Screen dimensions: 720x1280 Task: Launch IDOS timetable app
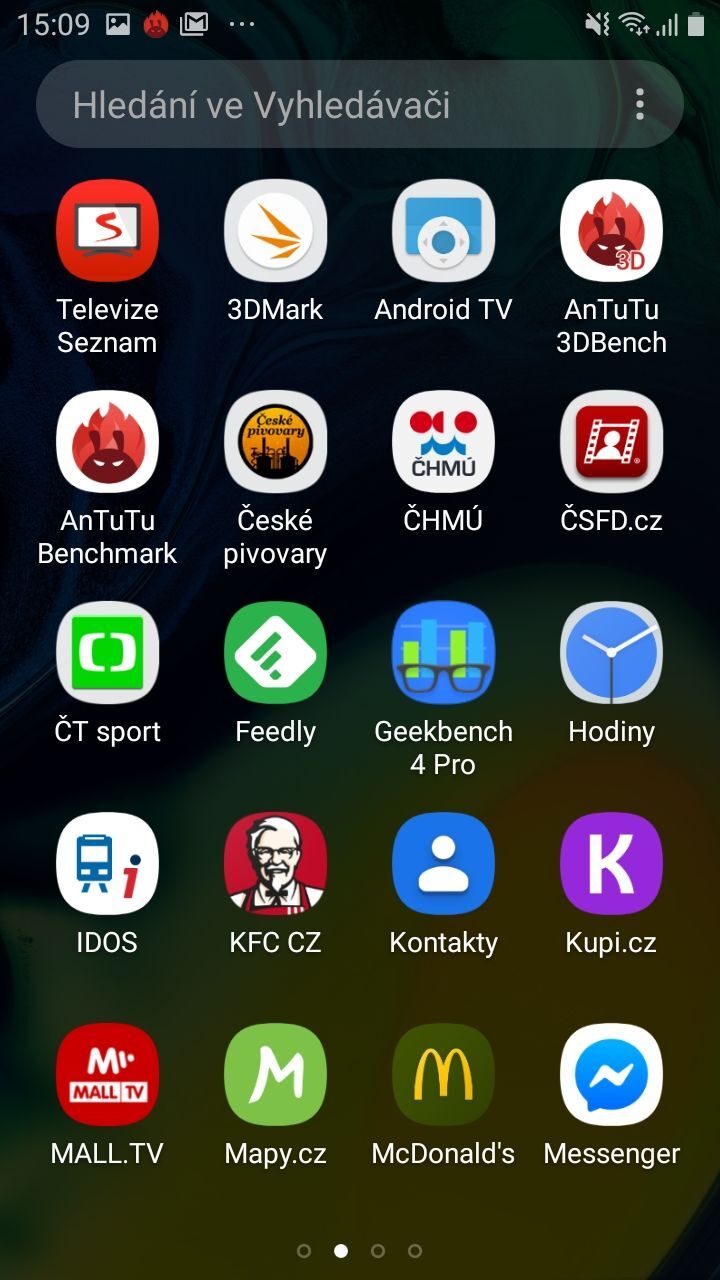(x=107, y=863)
